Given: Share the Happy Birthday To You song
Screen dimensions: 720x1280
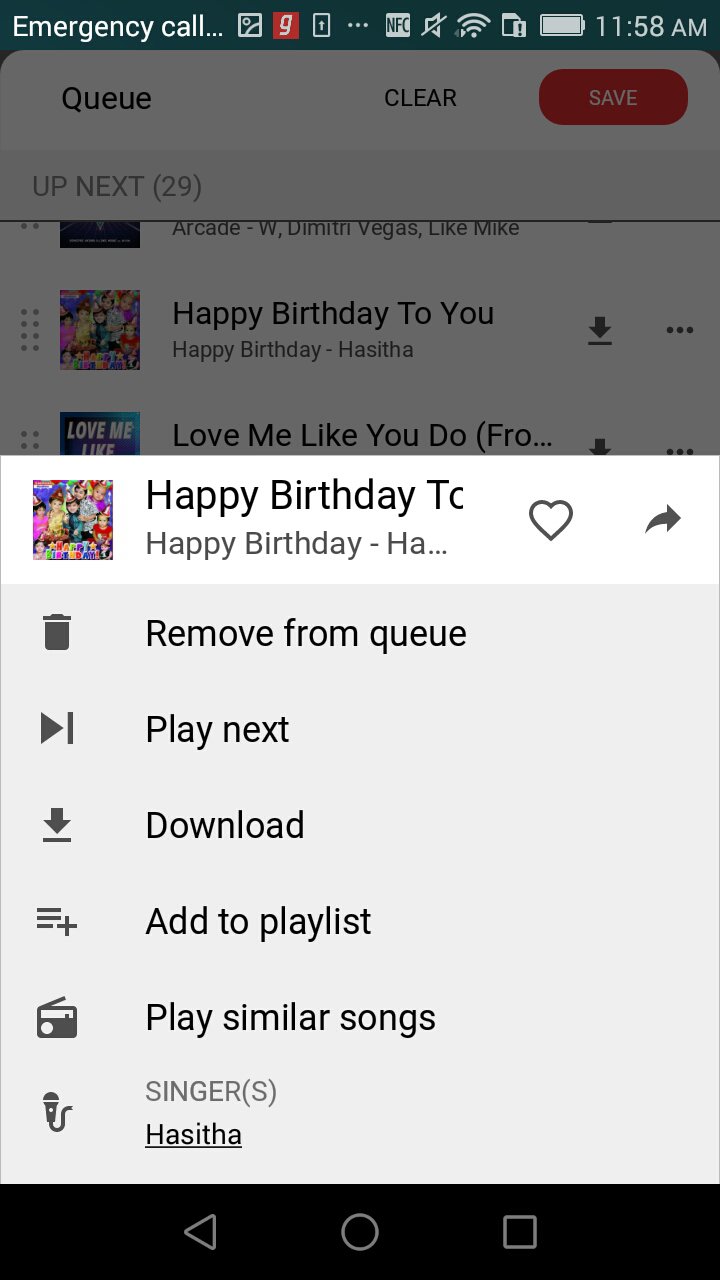Looking at the screenshot, I should coord(663,520).
